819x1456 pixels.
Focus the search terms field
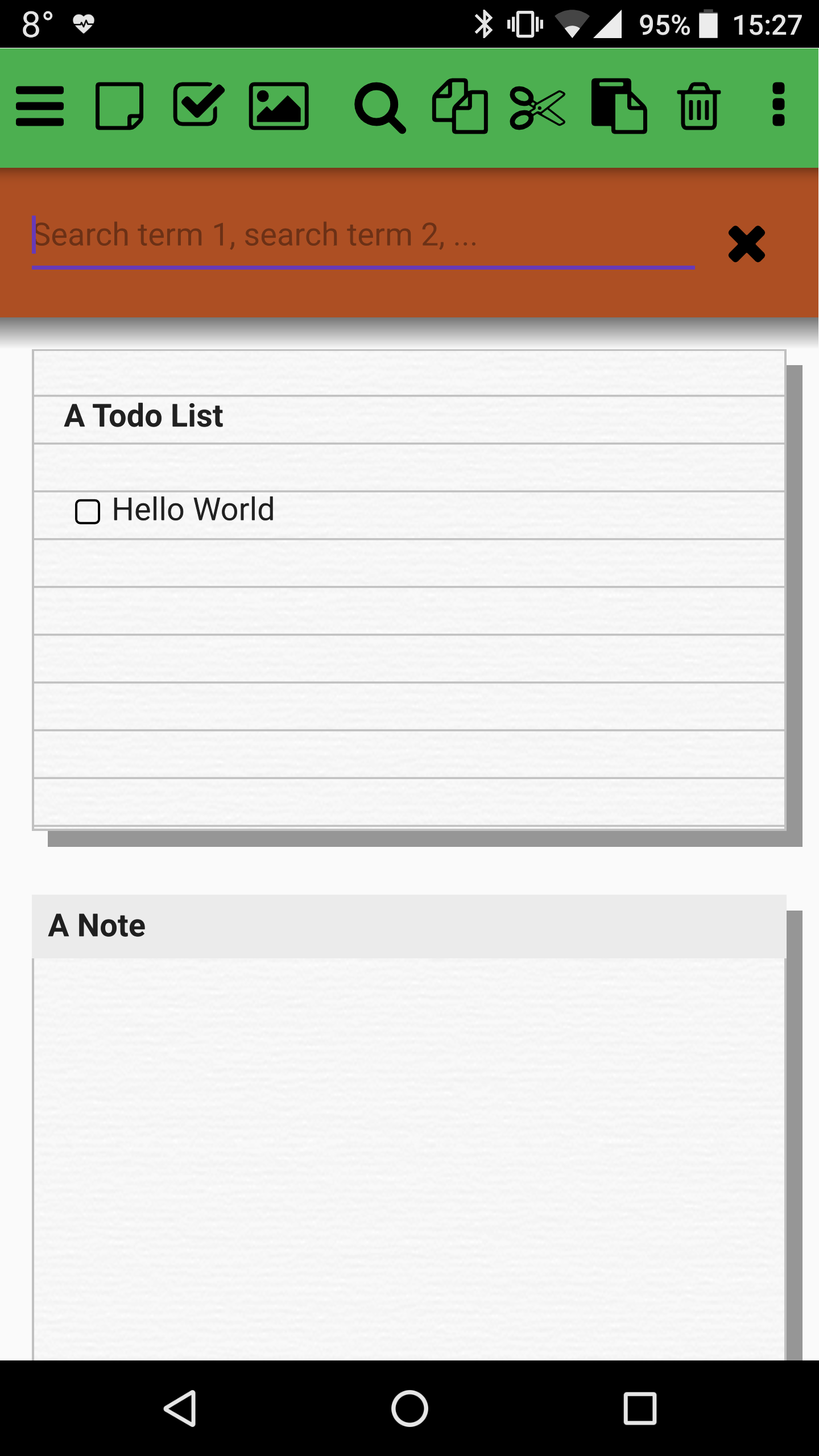point(363,235)
